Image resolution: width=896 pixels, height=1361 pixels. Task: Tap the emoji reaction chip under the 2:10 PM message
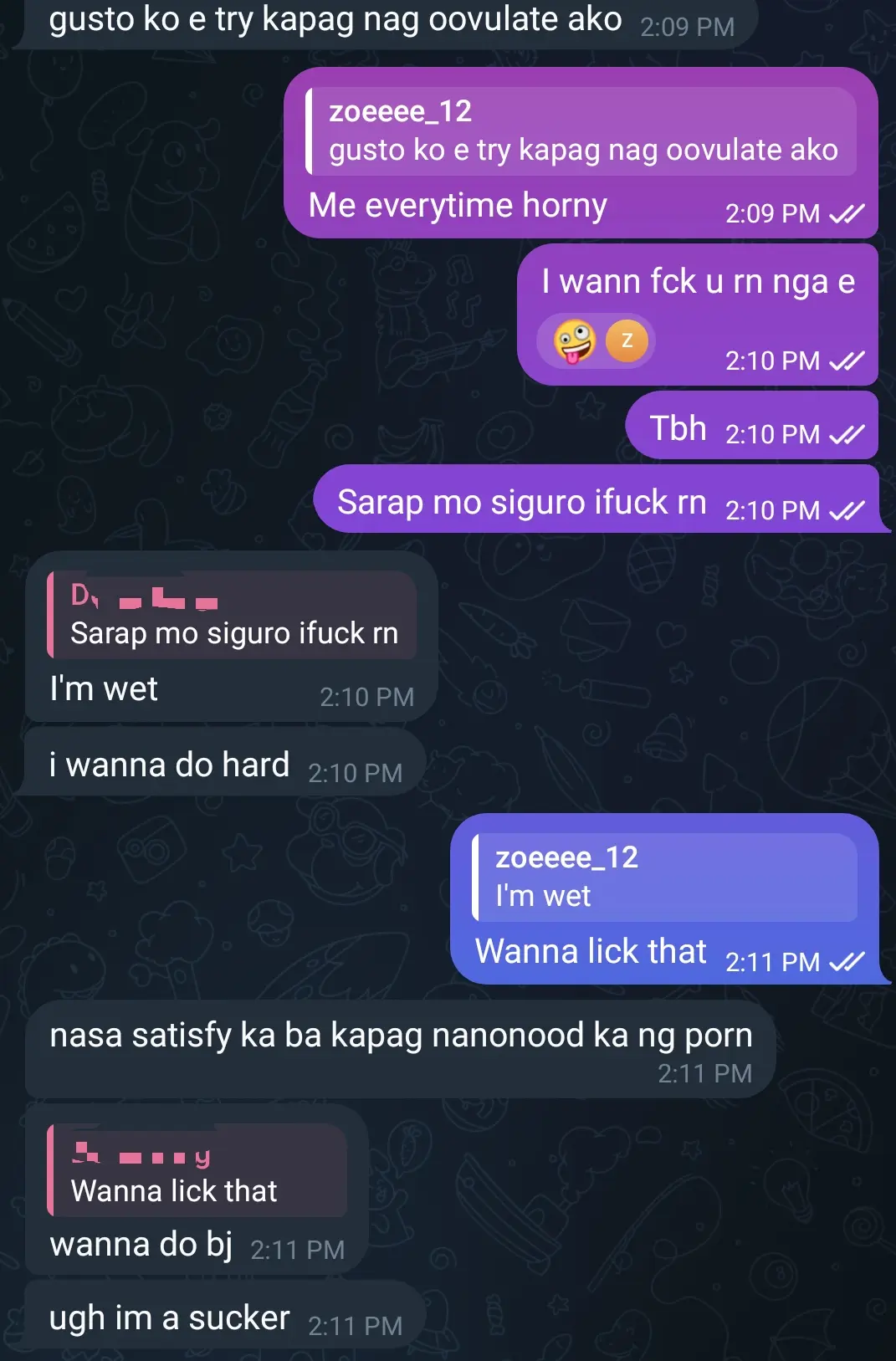point(596,341)
